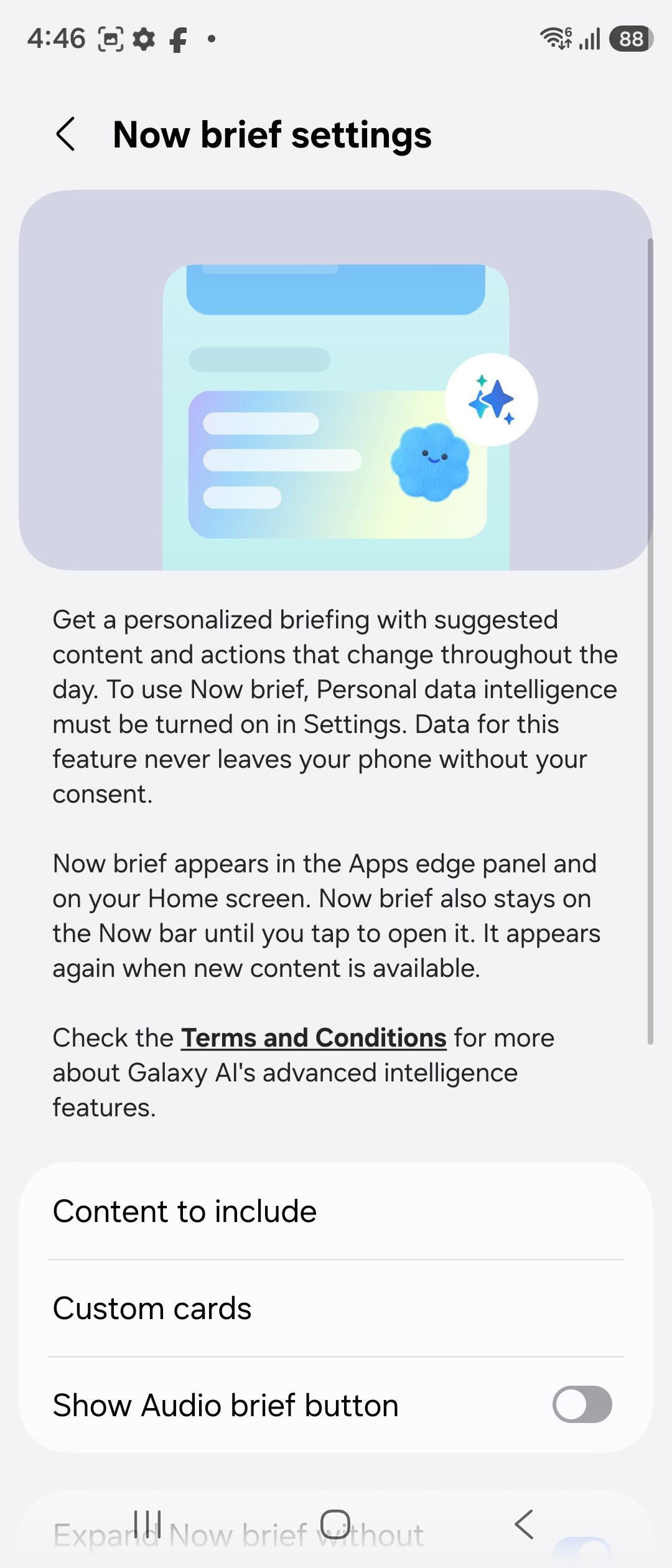Go back from Now brief settings
This screenshot has height=1568, width=672.
click(x=66, y=134)
